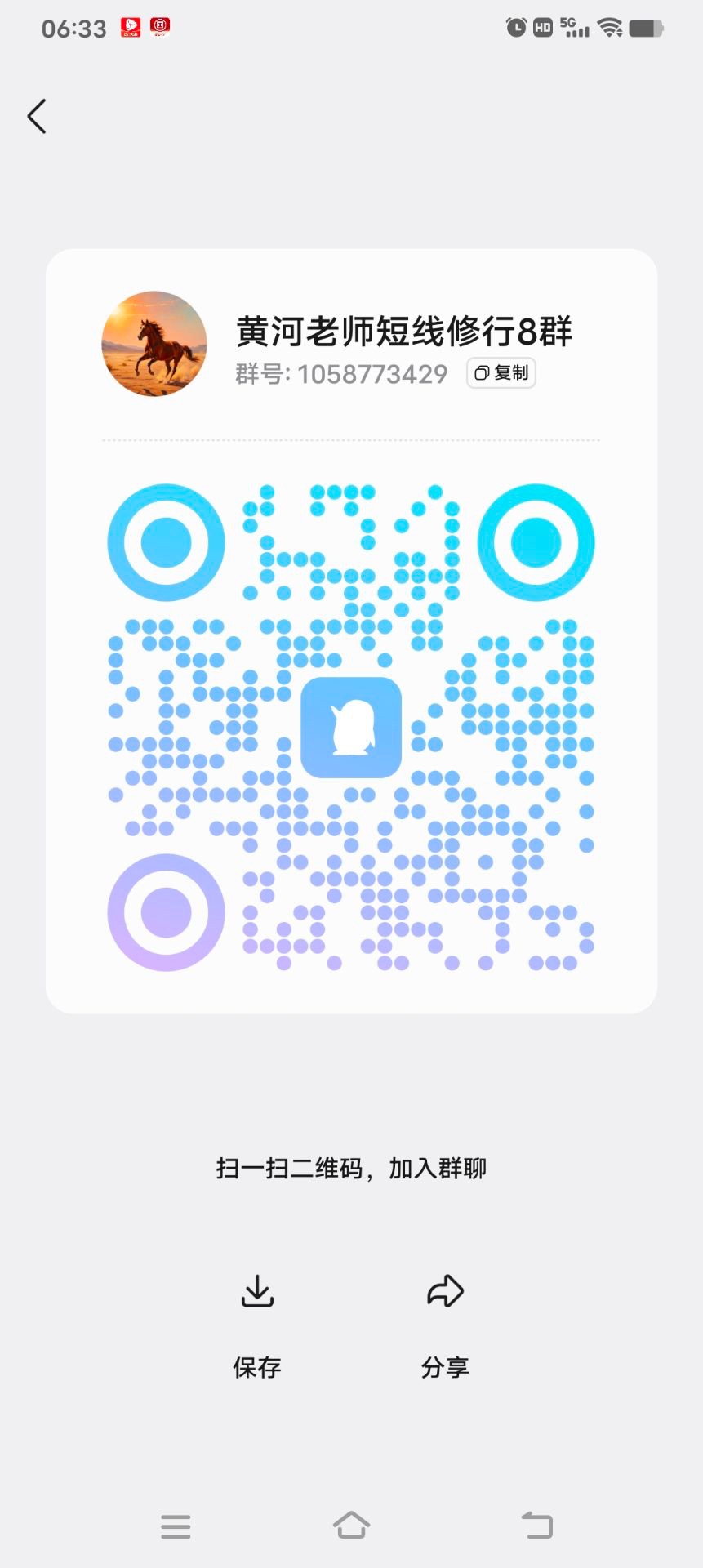Save the QR code image via 保存
Viewport: 703px width, 1568px height.
[x=257, y=1323]
